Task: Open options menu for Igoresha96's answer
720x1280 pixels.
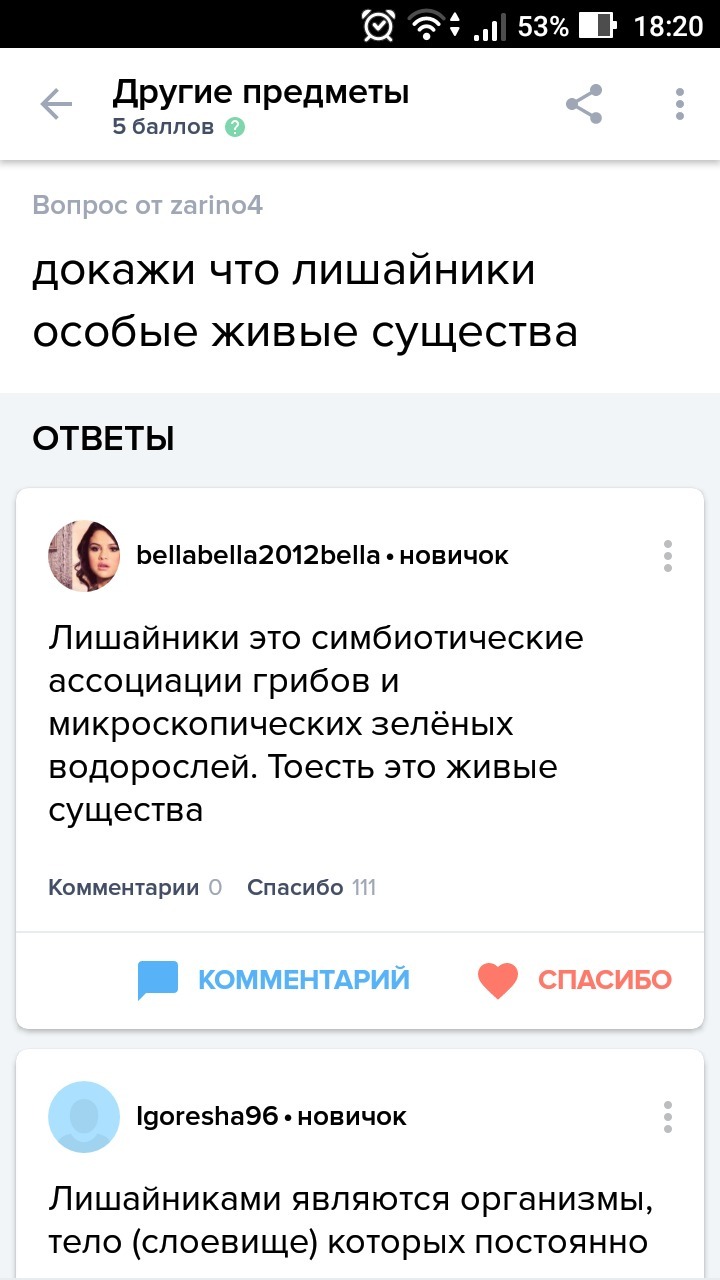Action: (x=667, y=1116)
